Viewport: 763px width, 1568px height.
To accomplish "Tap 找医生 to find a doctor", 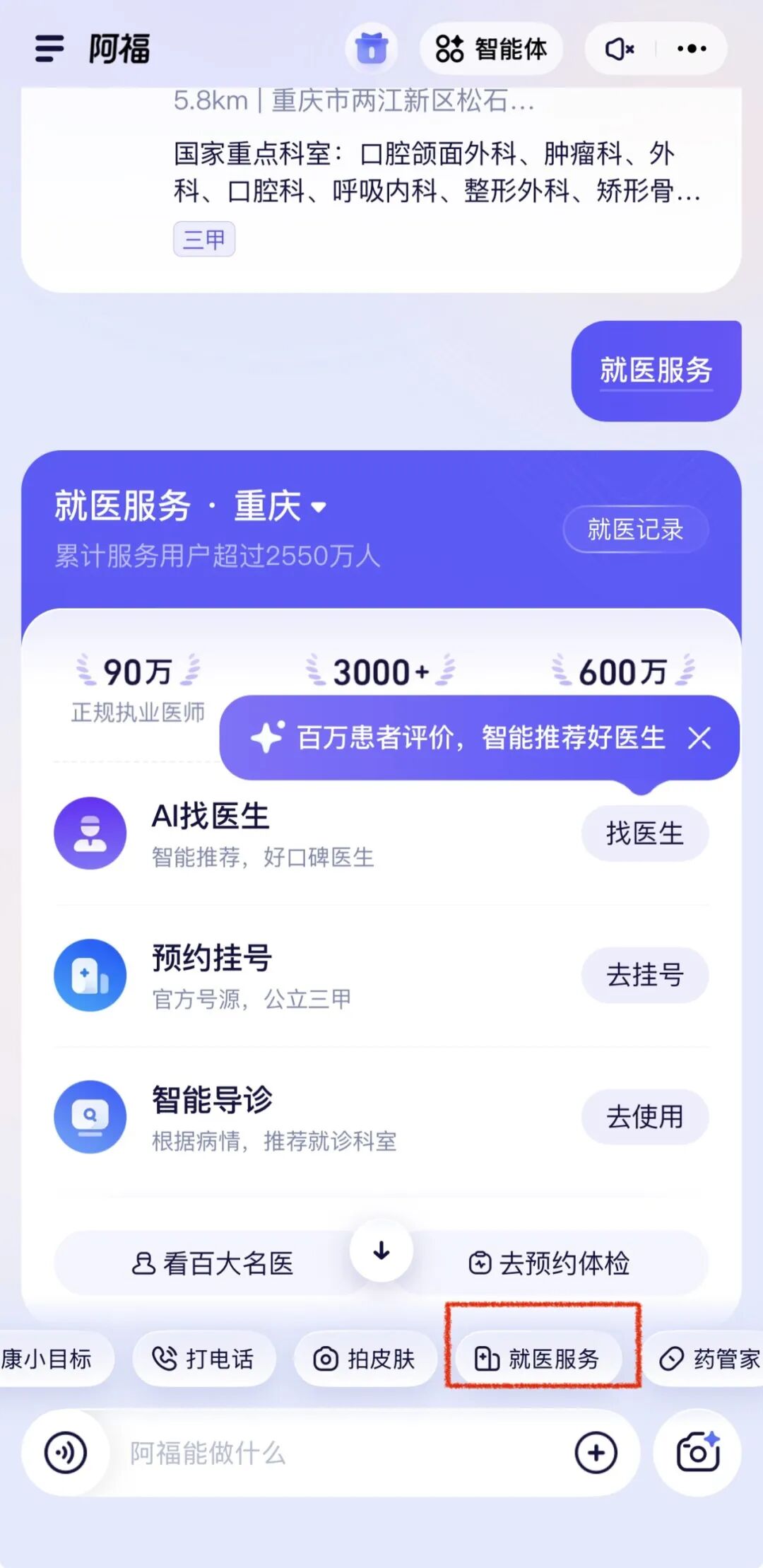I will pos(644,833).
